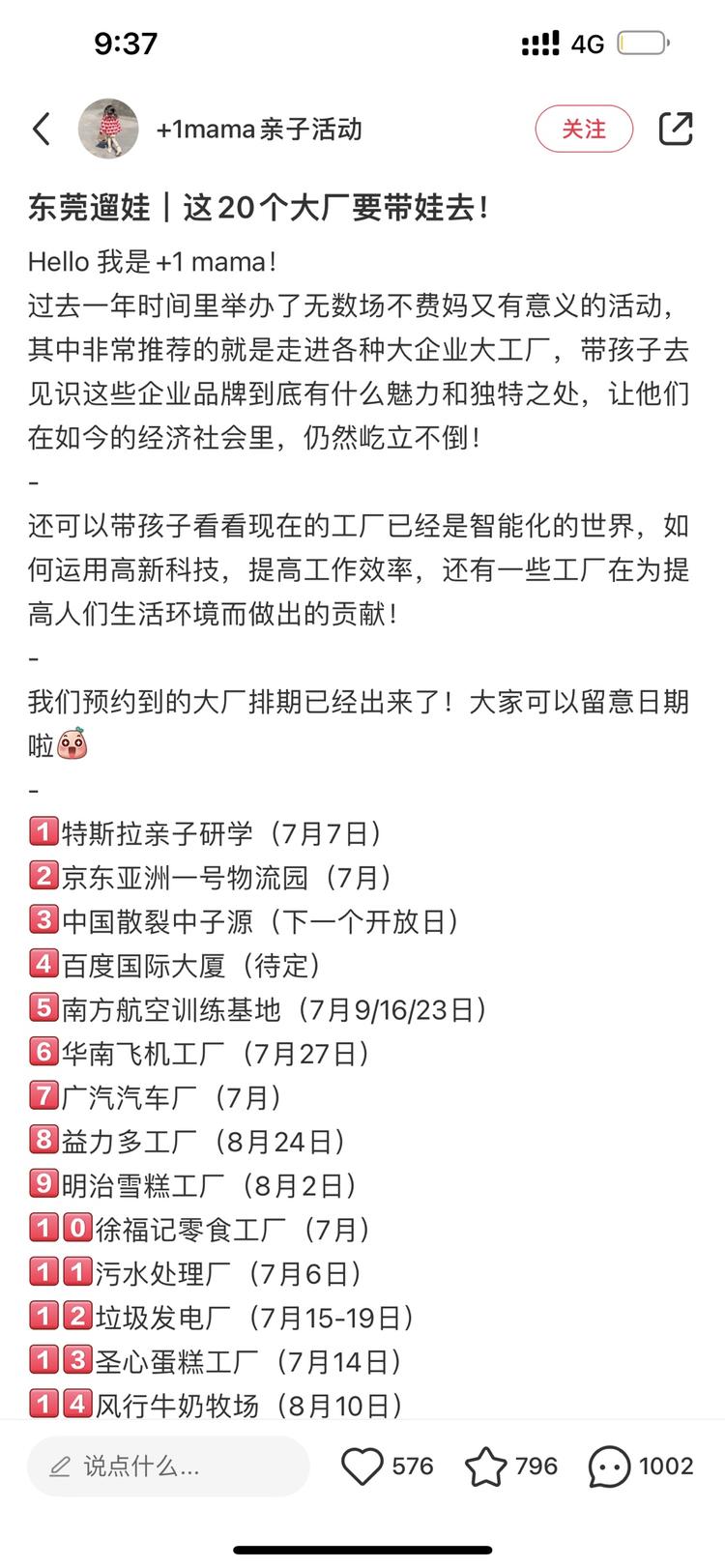Tap the battery status icon

(640, 42)
